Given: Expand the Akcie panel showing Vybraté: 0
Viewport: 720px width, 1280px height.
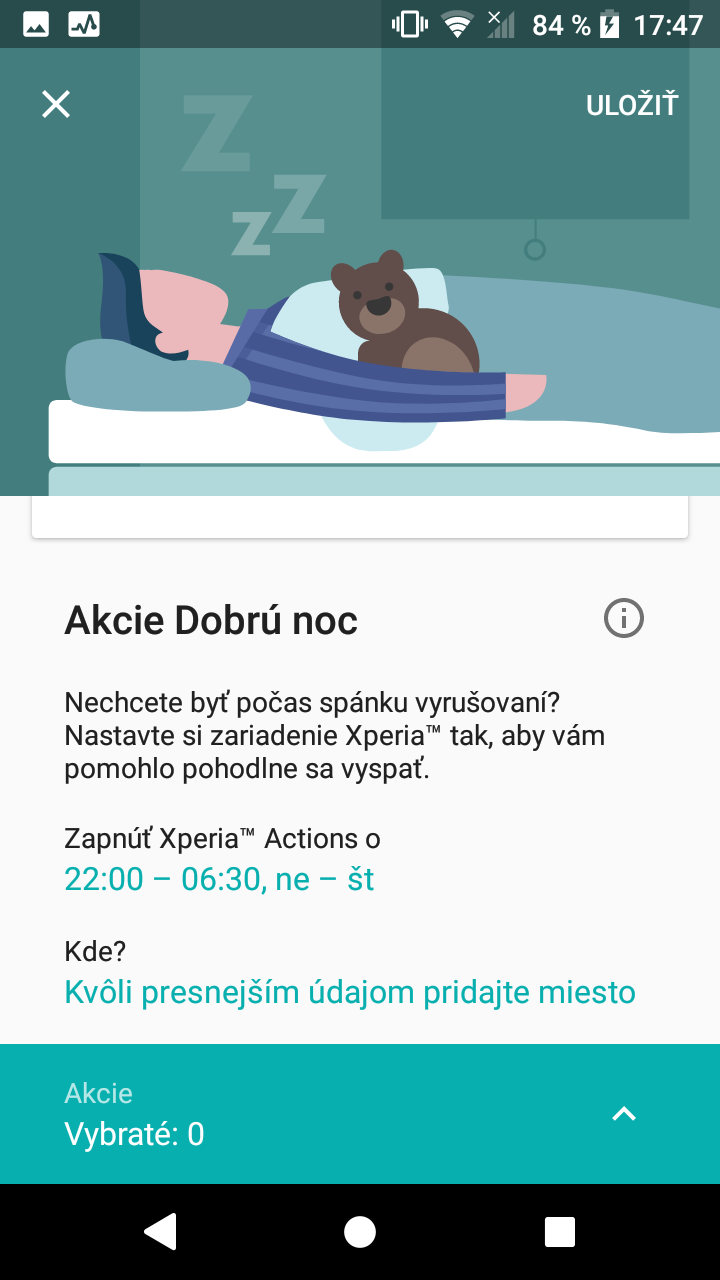Looking at the screenshot, I should click(360, 1114).
